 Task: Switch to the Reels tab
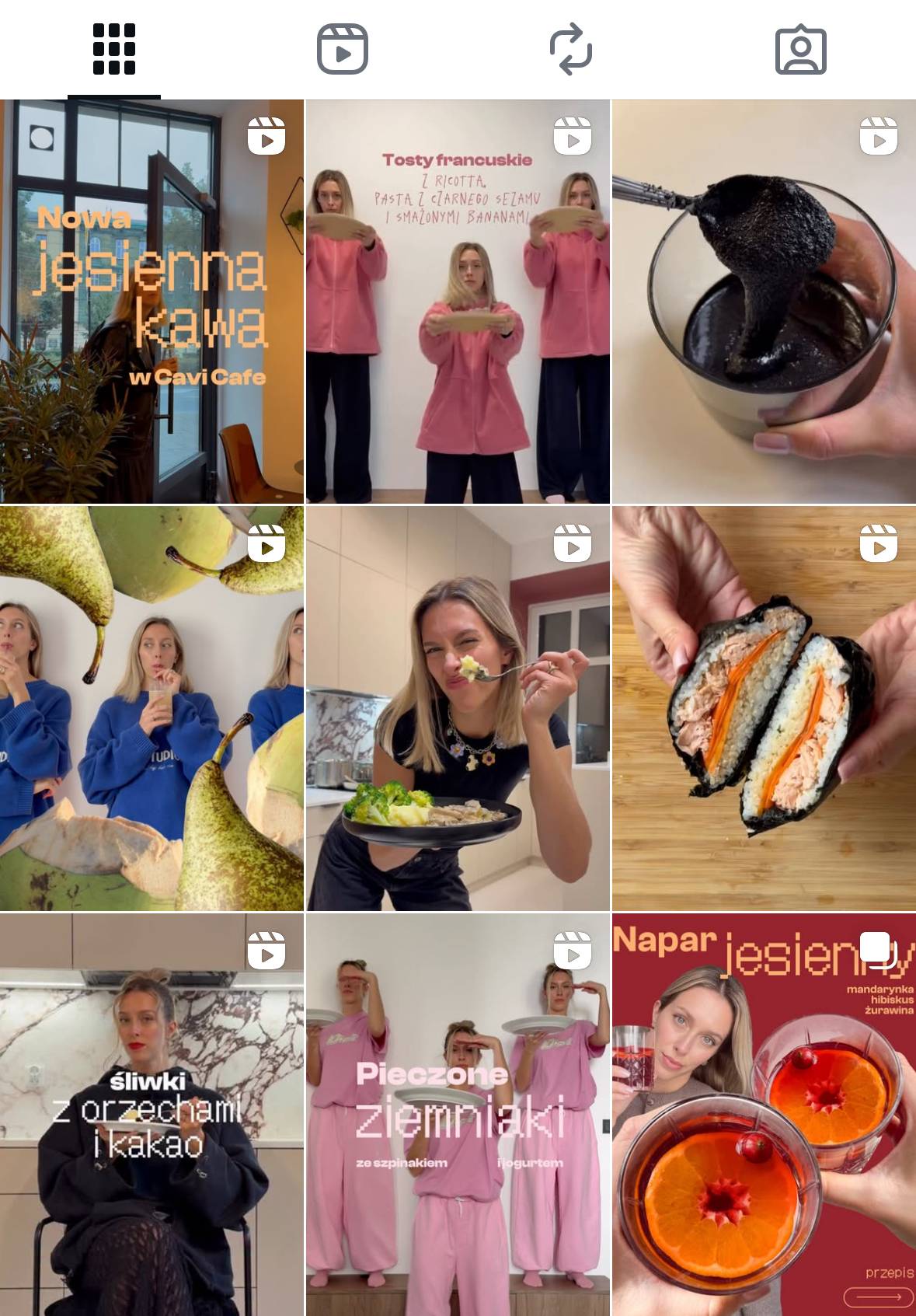pos(343,50)
